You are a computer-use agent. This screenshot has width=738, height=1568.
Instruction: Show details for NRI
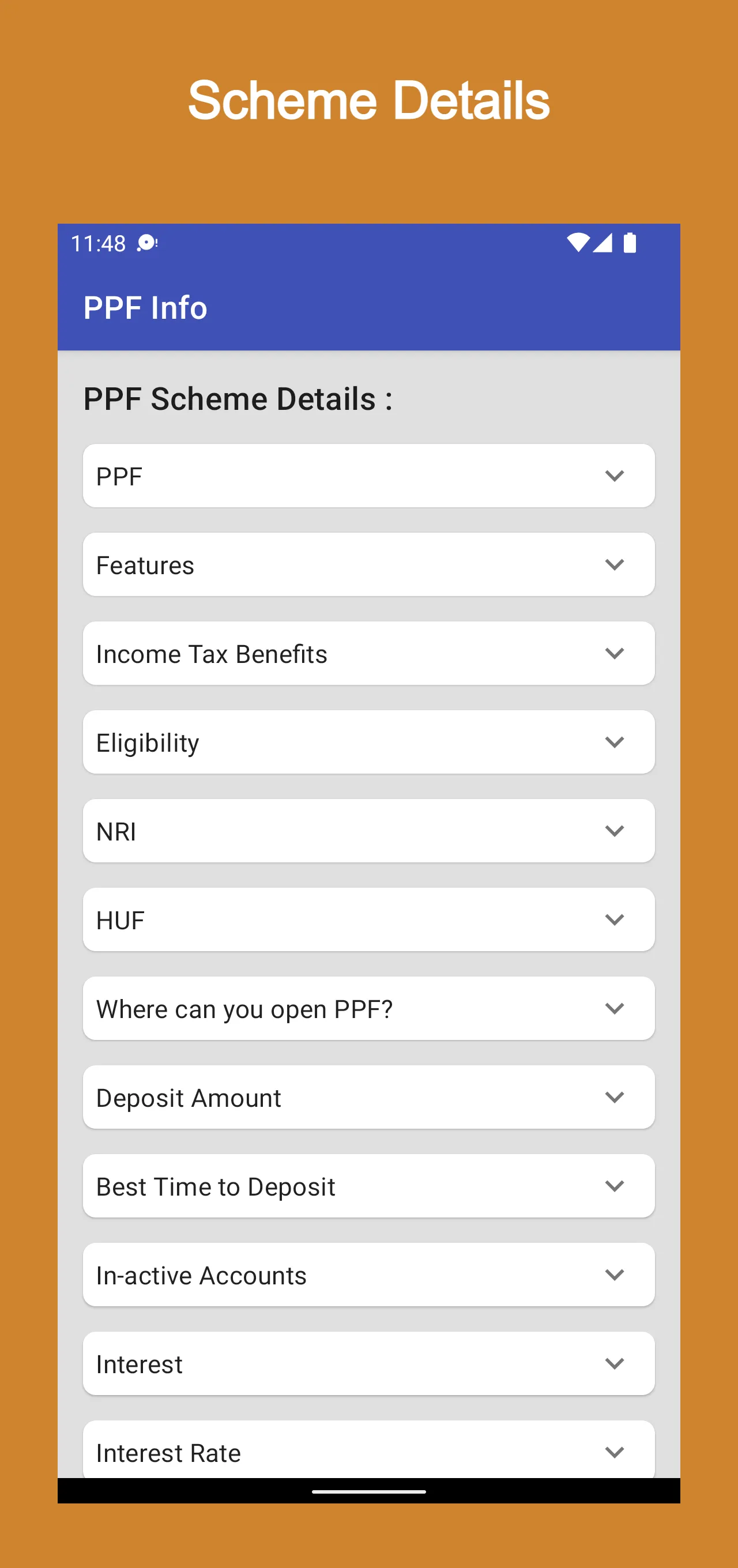tap(369, 831)
